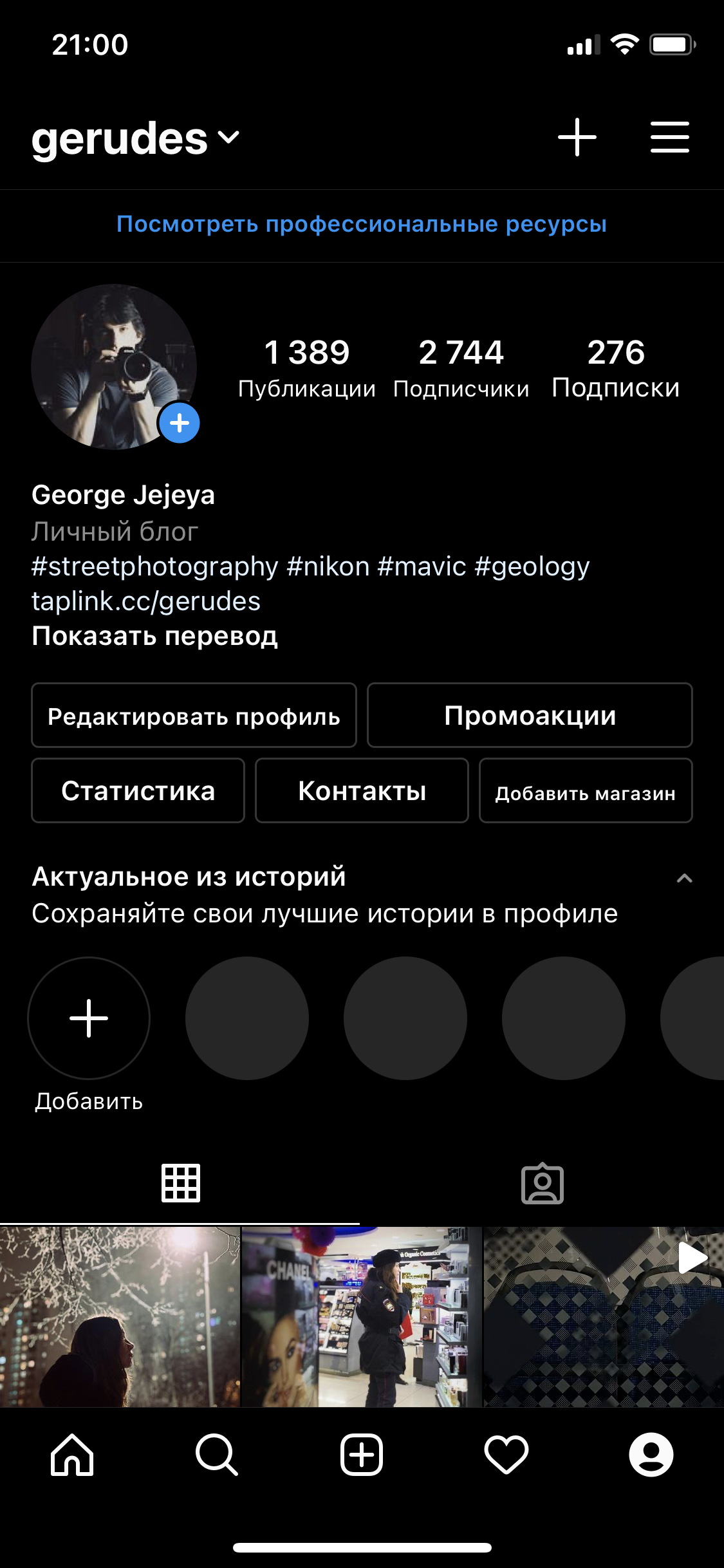Open Промоакции
Viewport: 724px width, 1568px height.
[x=530, y=715]
